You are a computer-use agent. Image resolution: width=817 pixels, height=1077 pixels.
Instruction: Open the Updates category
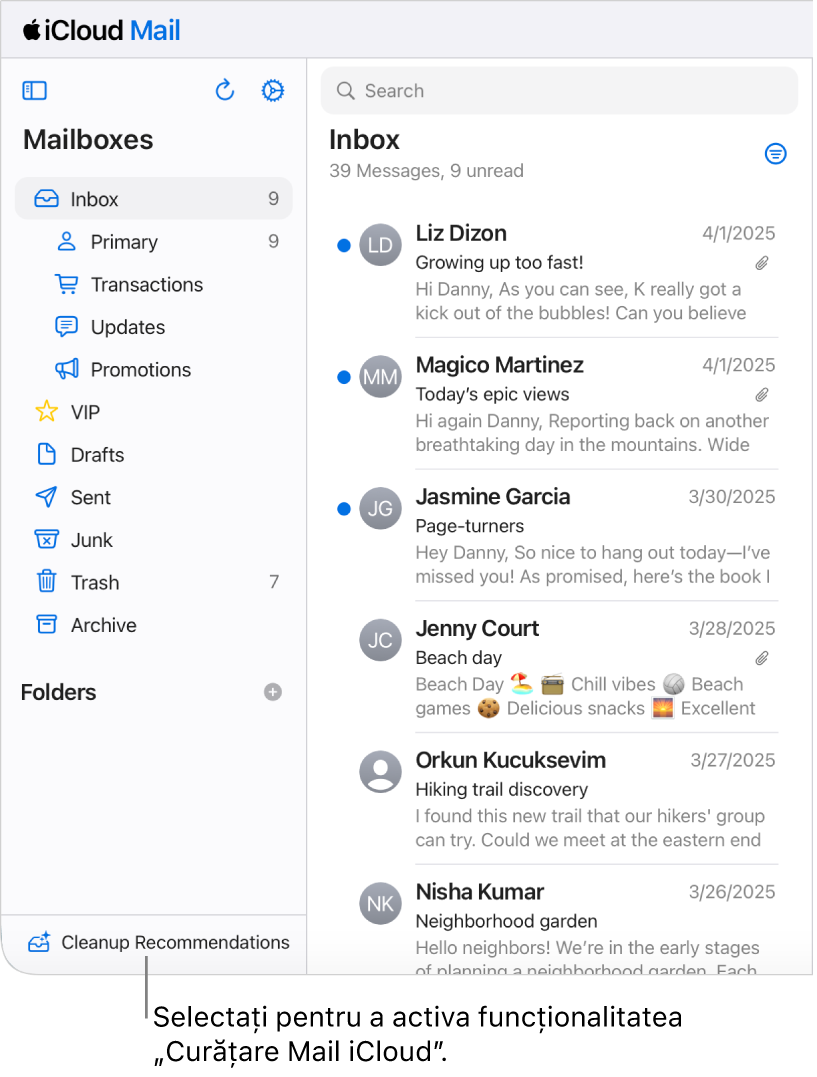[x=128, y=327]
